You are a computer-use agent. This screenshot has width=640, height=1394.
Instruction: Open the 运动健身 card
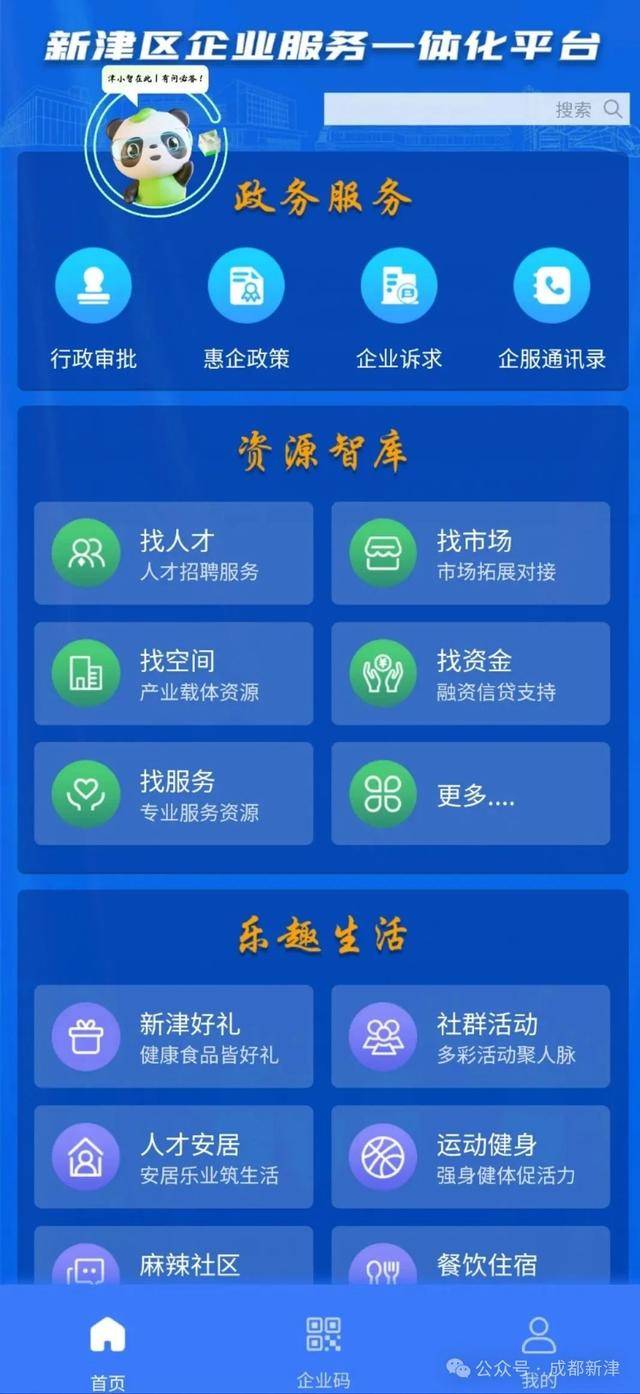(x=471, y=1156)
